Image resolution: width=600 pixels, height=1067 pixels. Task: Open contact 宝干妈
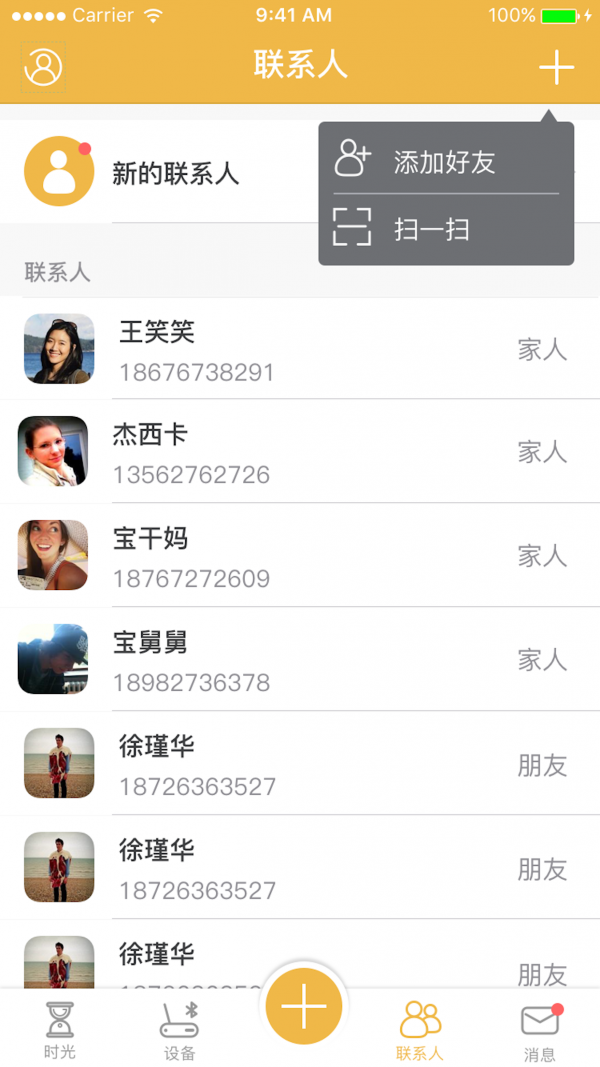pyautogui.click(x=300, y=557)
